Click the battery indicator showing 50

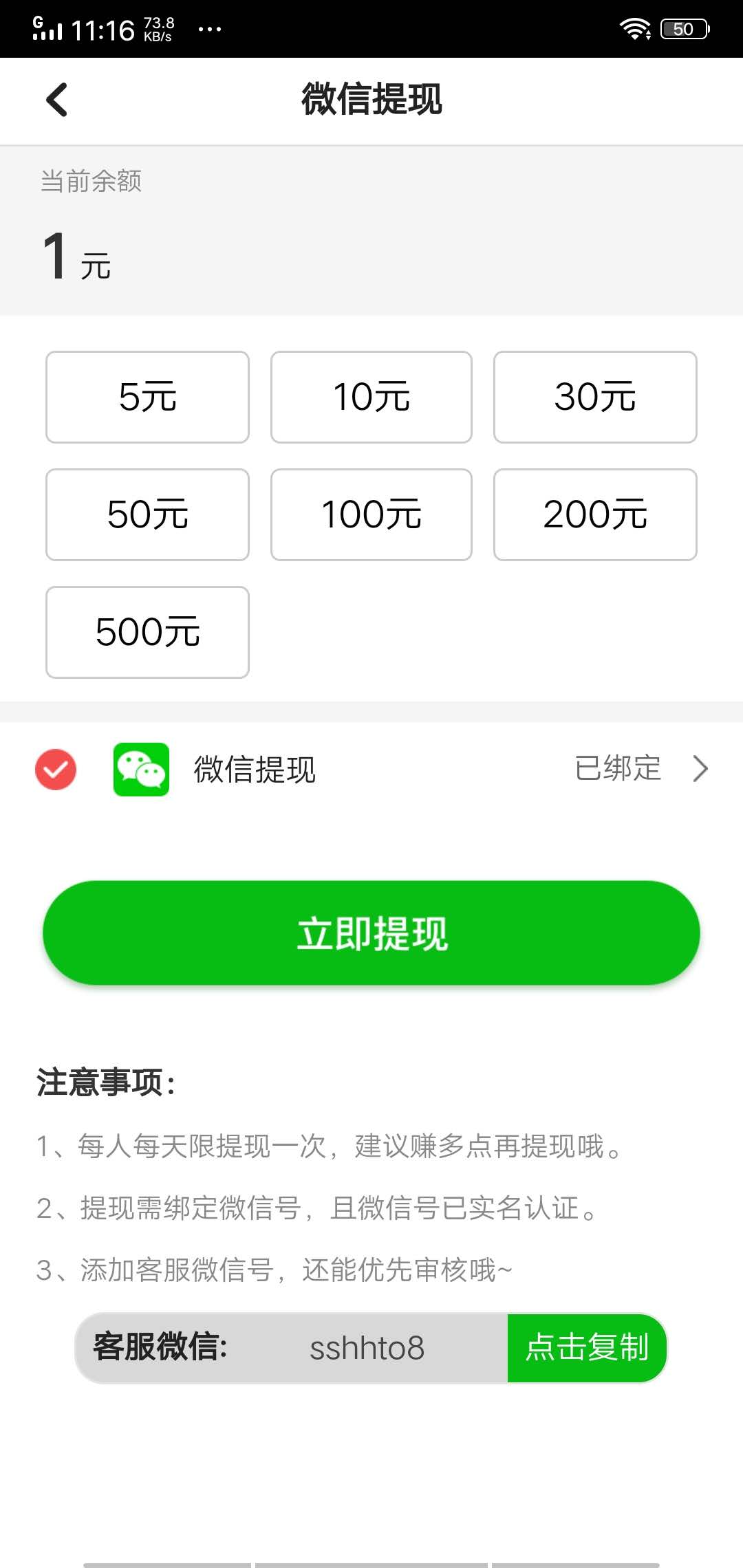coord(683,28)
